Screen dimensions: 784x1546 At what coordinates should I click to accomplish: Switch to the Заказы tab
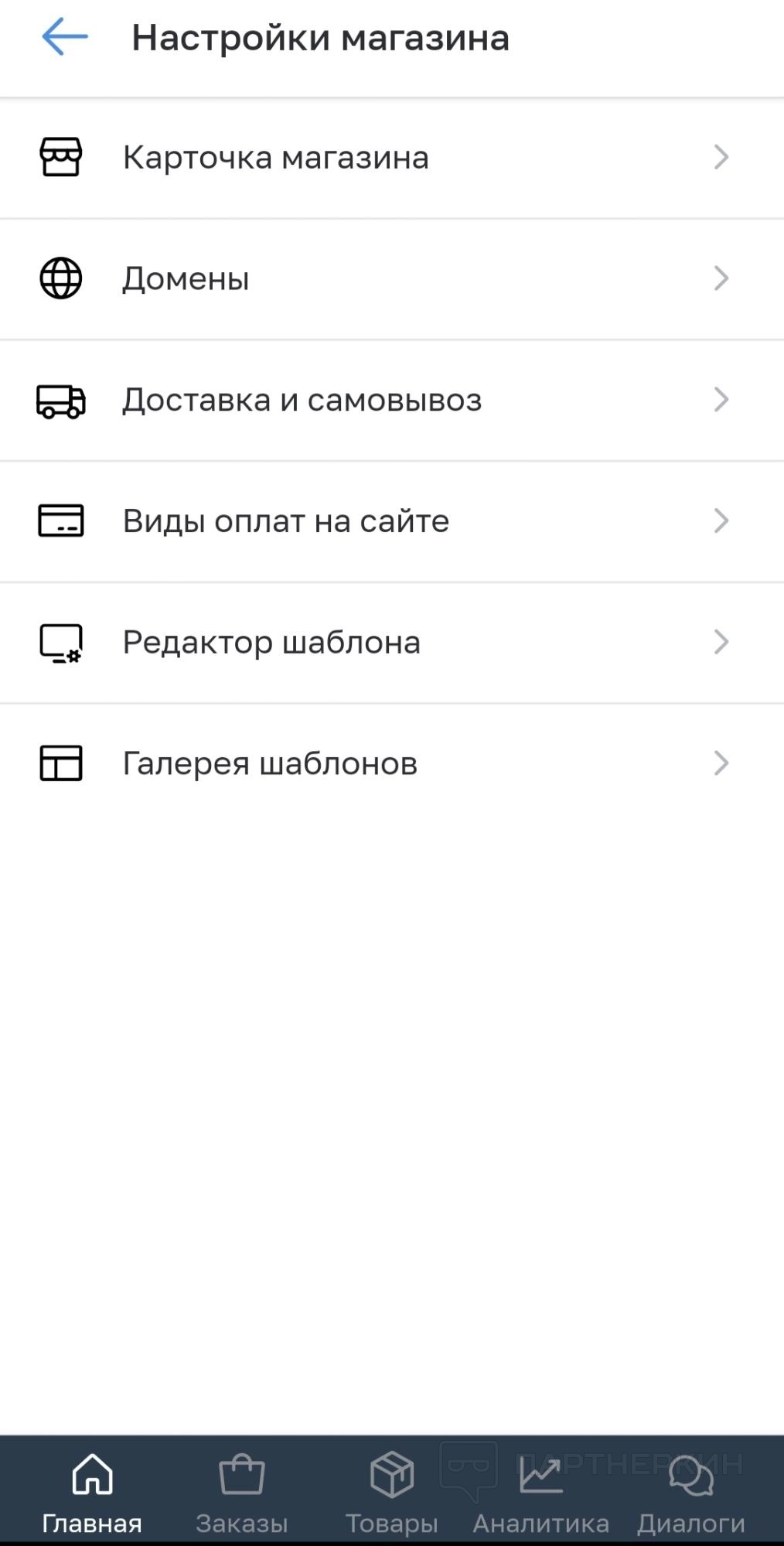(242, 1493)
